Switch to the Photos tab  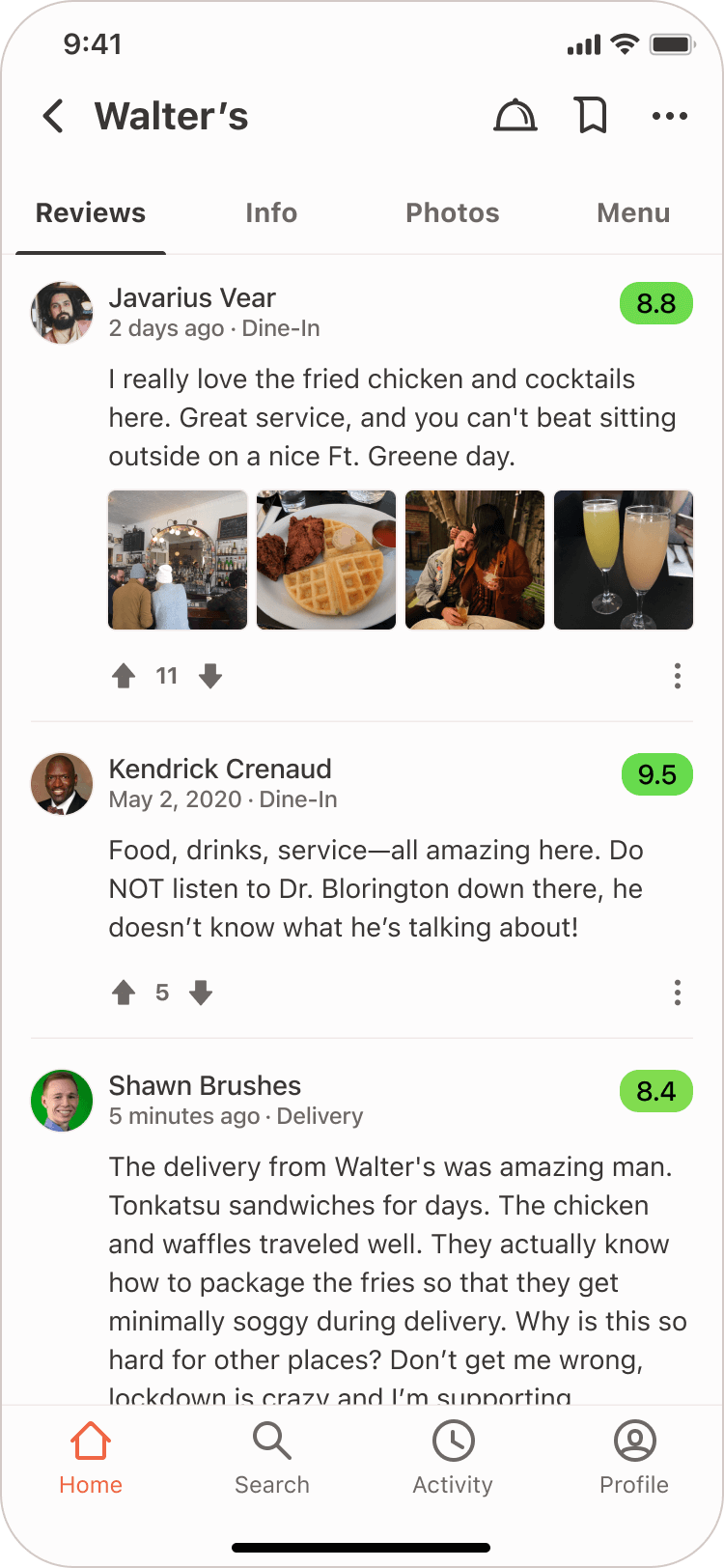click(452, 213)
